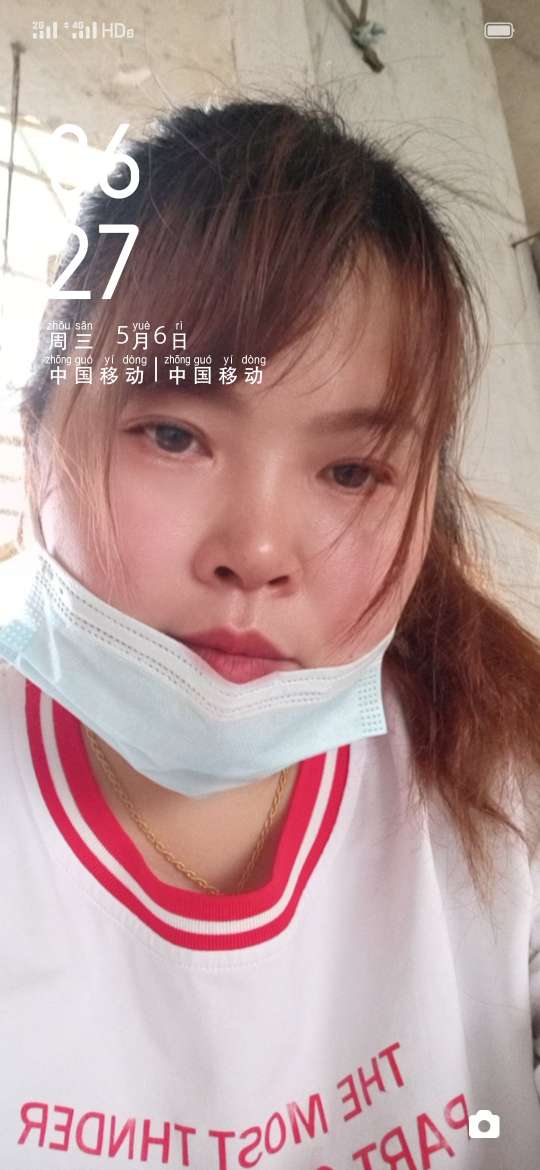The height and width of the screenshot is (1170, 540).
Task: Open the camera shortcut icon
Action: 484,1124
